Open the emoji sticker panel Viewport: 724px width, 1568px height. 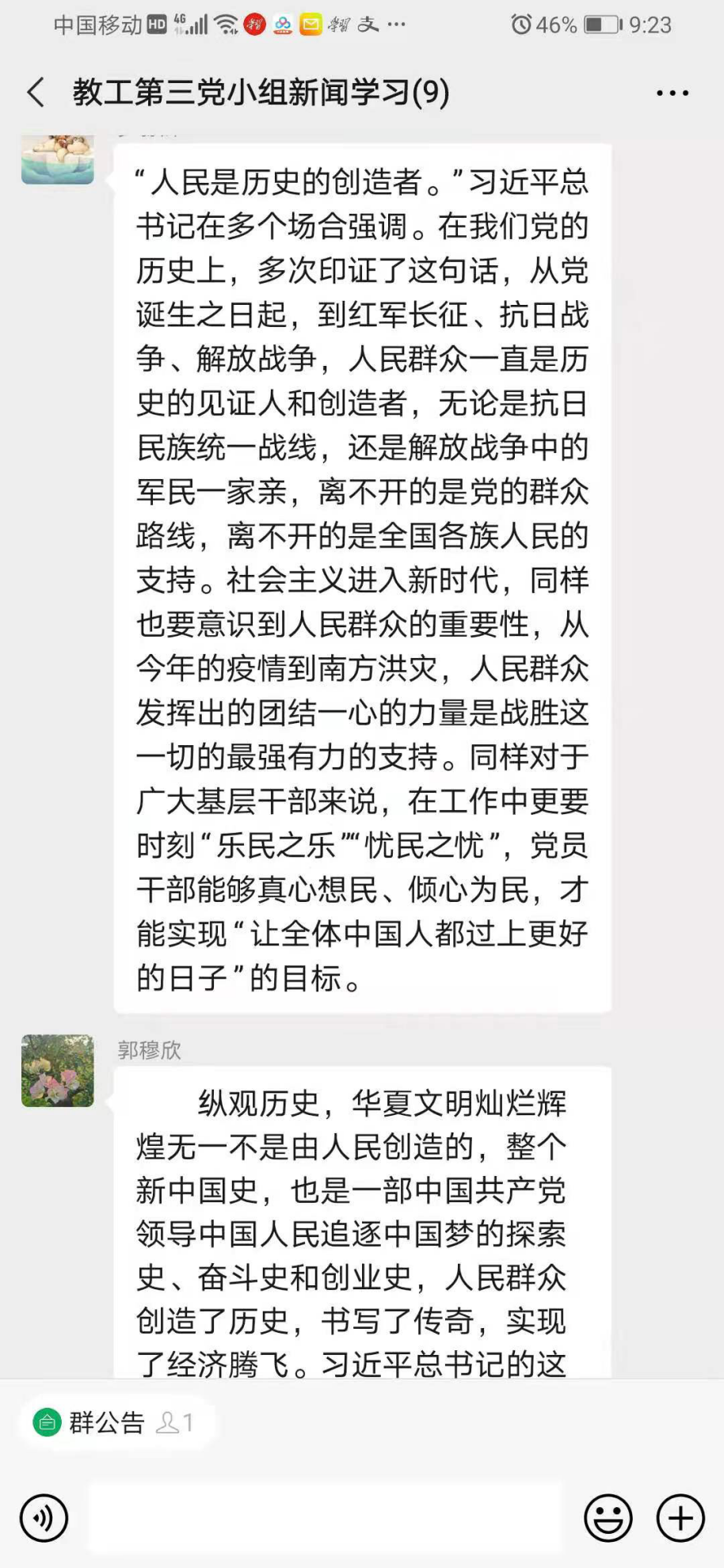tap(608, 1518)
